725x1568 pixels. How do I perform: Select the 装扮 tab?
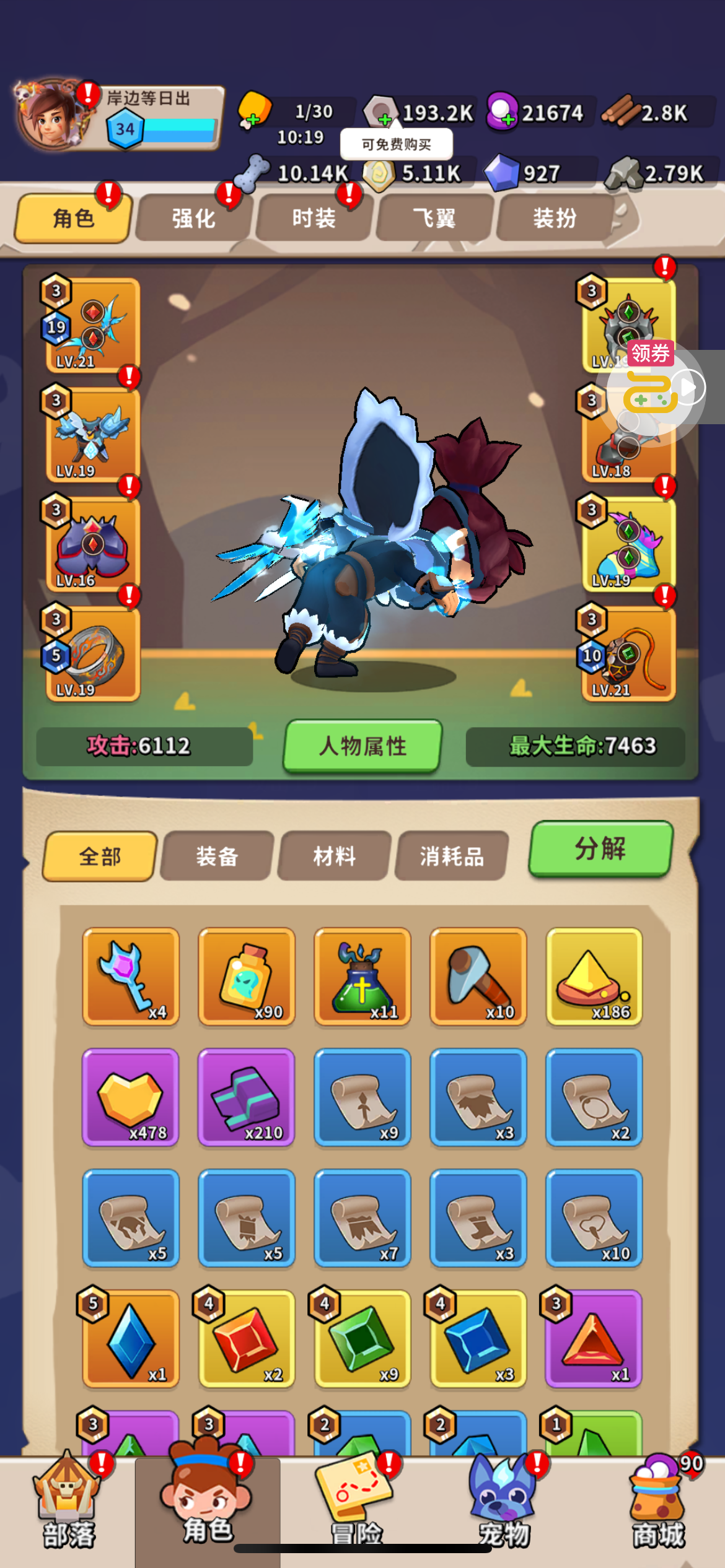click(x=555, y=218)
